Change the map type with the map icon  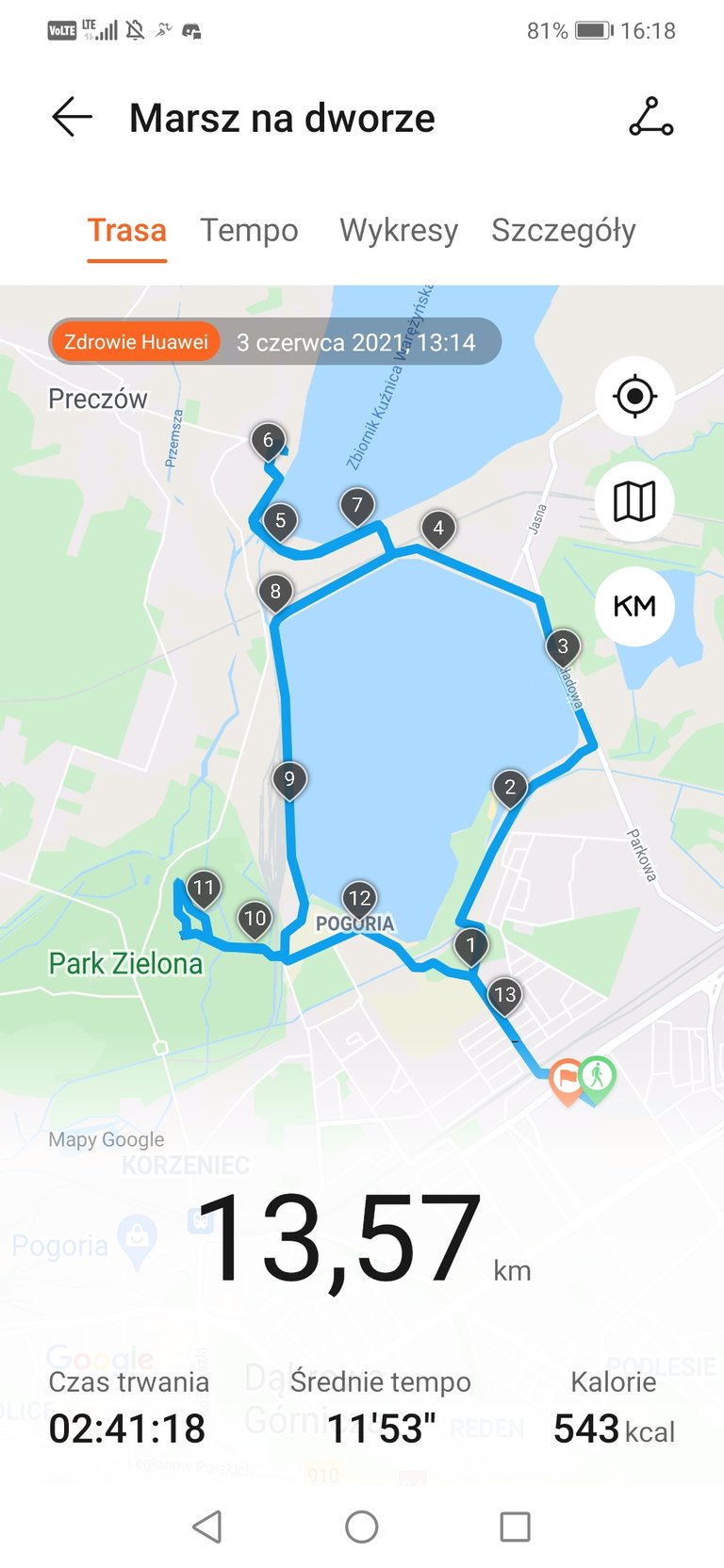point(634,501)
